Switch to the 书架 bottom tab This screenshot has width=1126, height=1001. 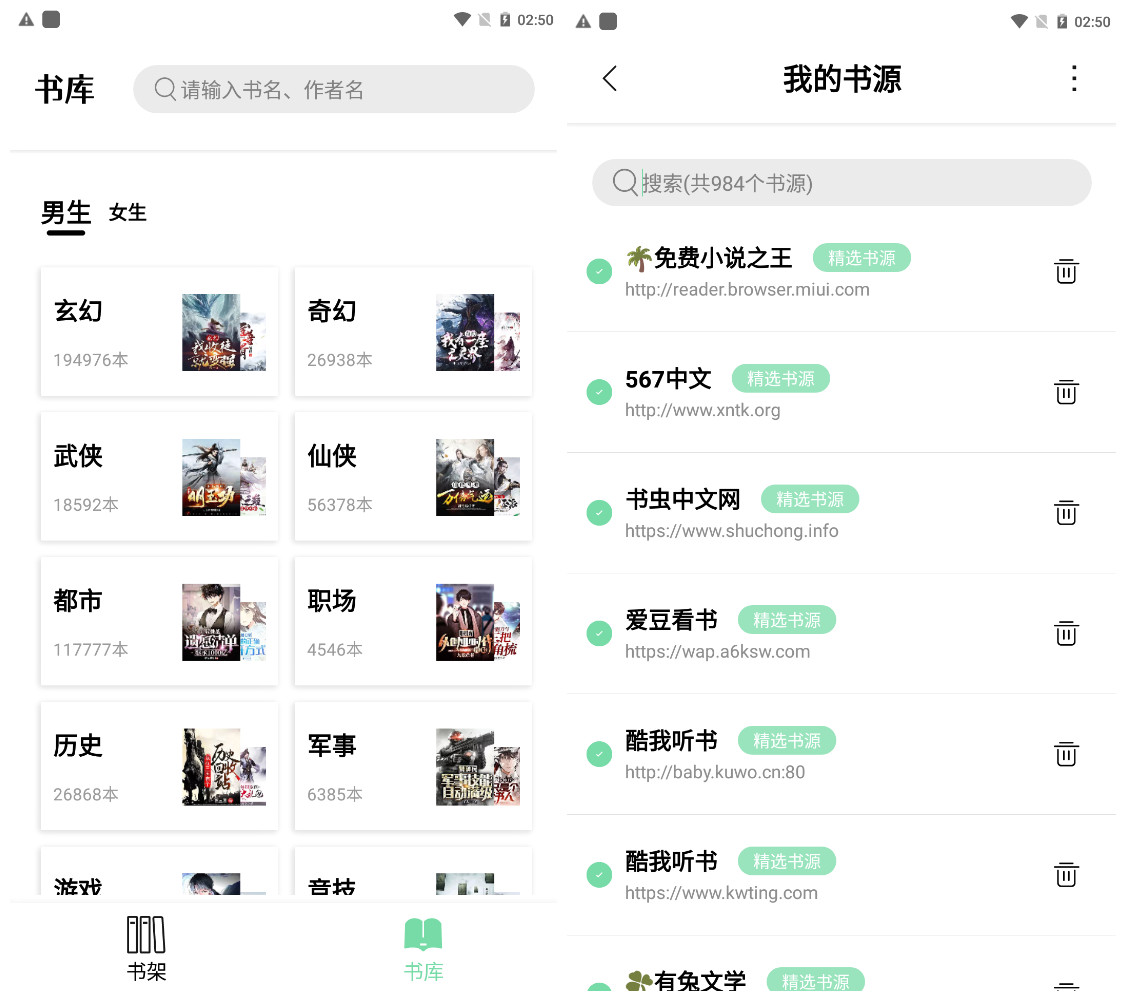pos(146,948)
